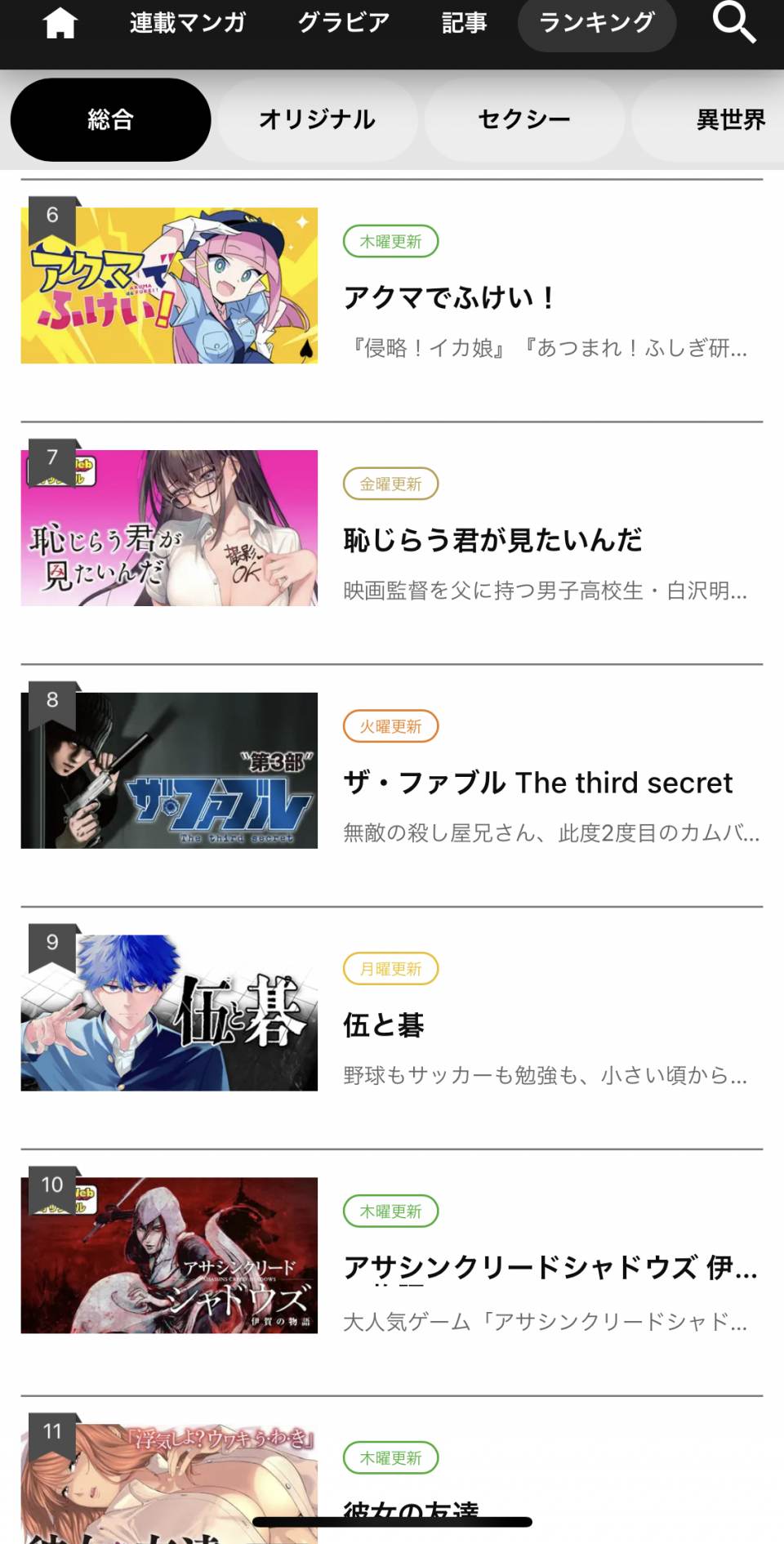Switch to 連載マンガ tab
Screen dimensions: 784x1544
[188, 23]
